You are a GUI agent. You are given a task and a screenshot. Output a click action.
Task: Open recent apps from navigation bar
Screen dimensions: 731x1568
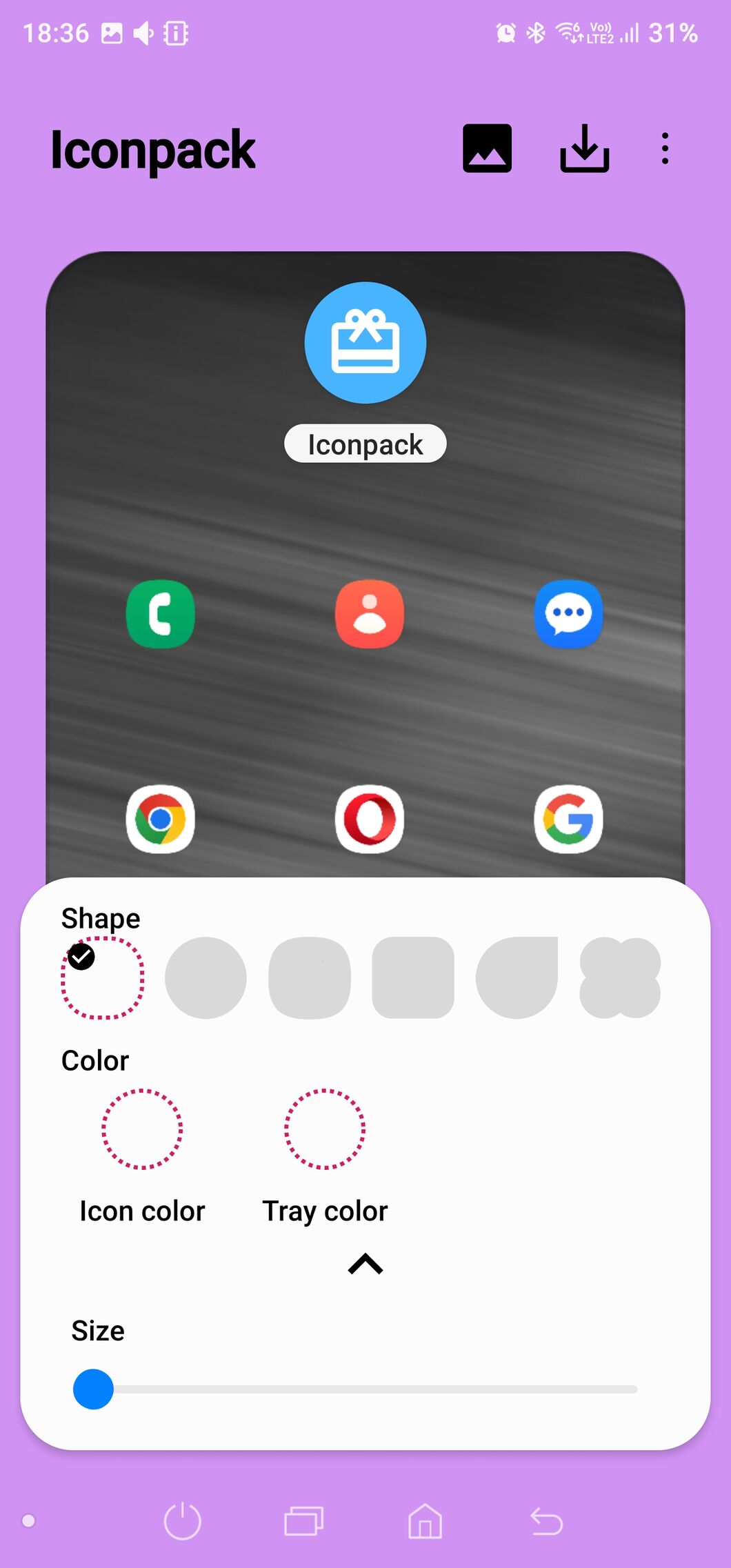303,1521
